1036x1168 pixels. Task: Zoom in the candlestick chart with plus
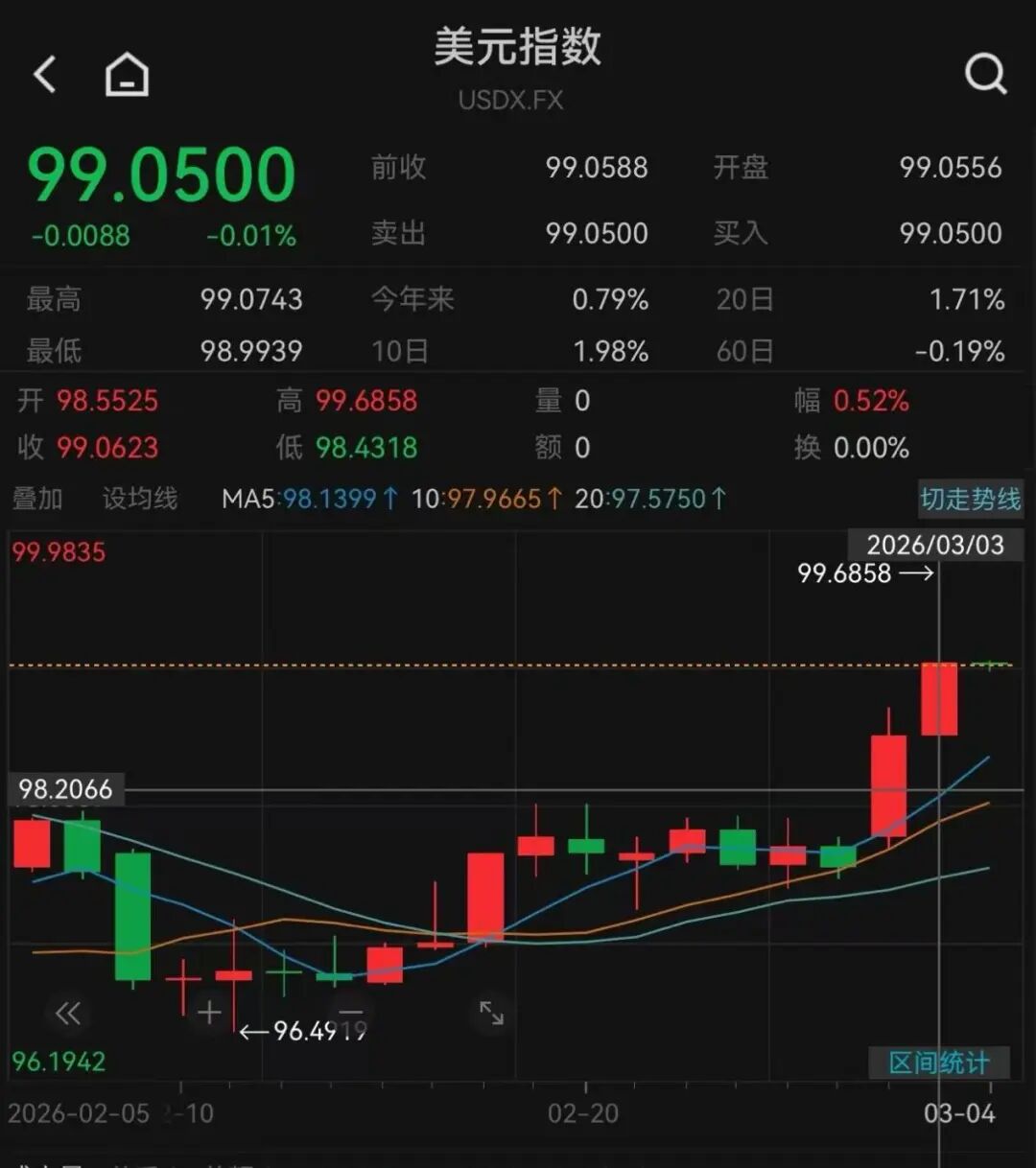(209, 1013)
